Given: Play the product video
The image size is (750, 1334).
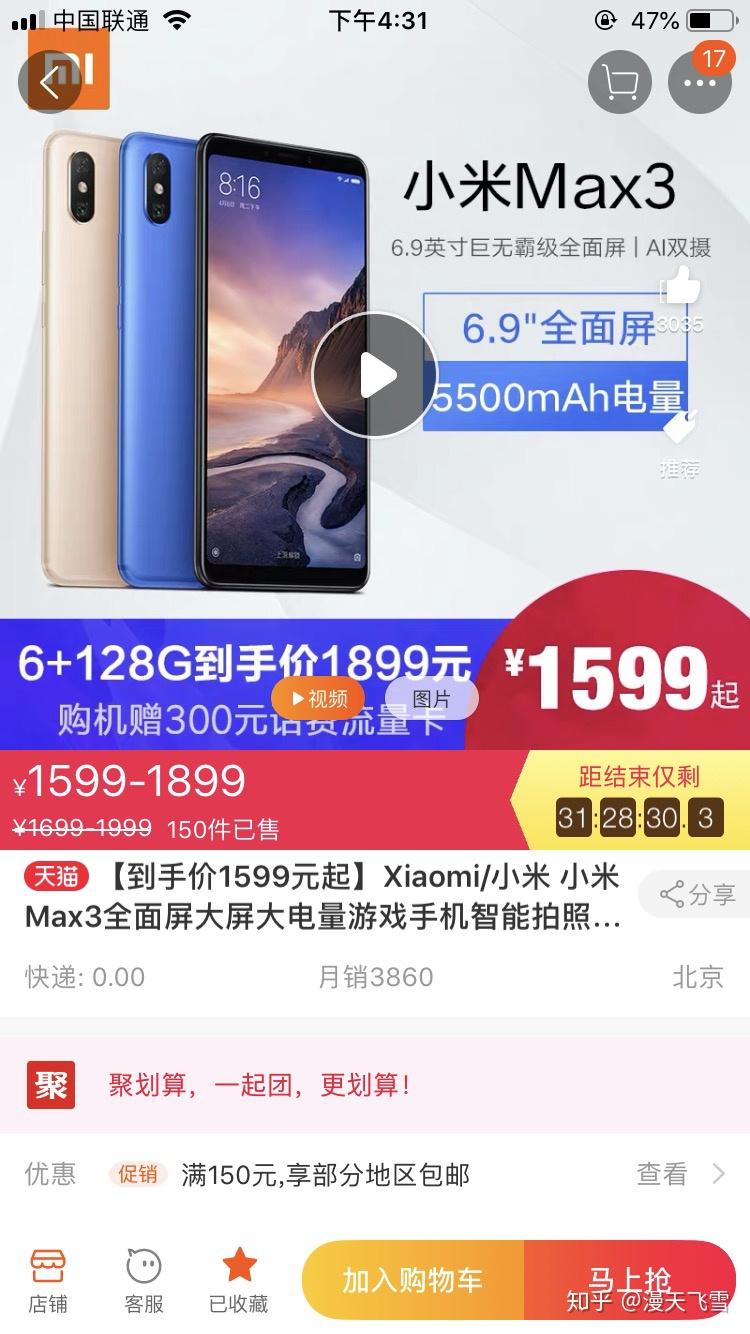Looking at the screenshot, I should tap(376, 375).
